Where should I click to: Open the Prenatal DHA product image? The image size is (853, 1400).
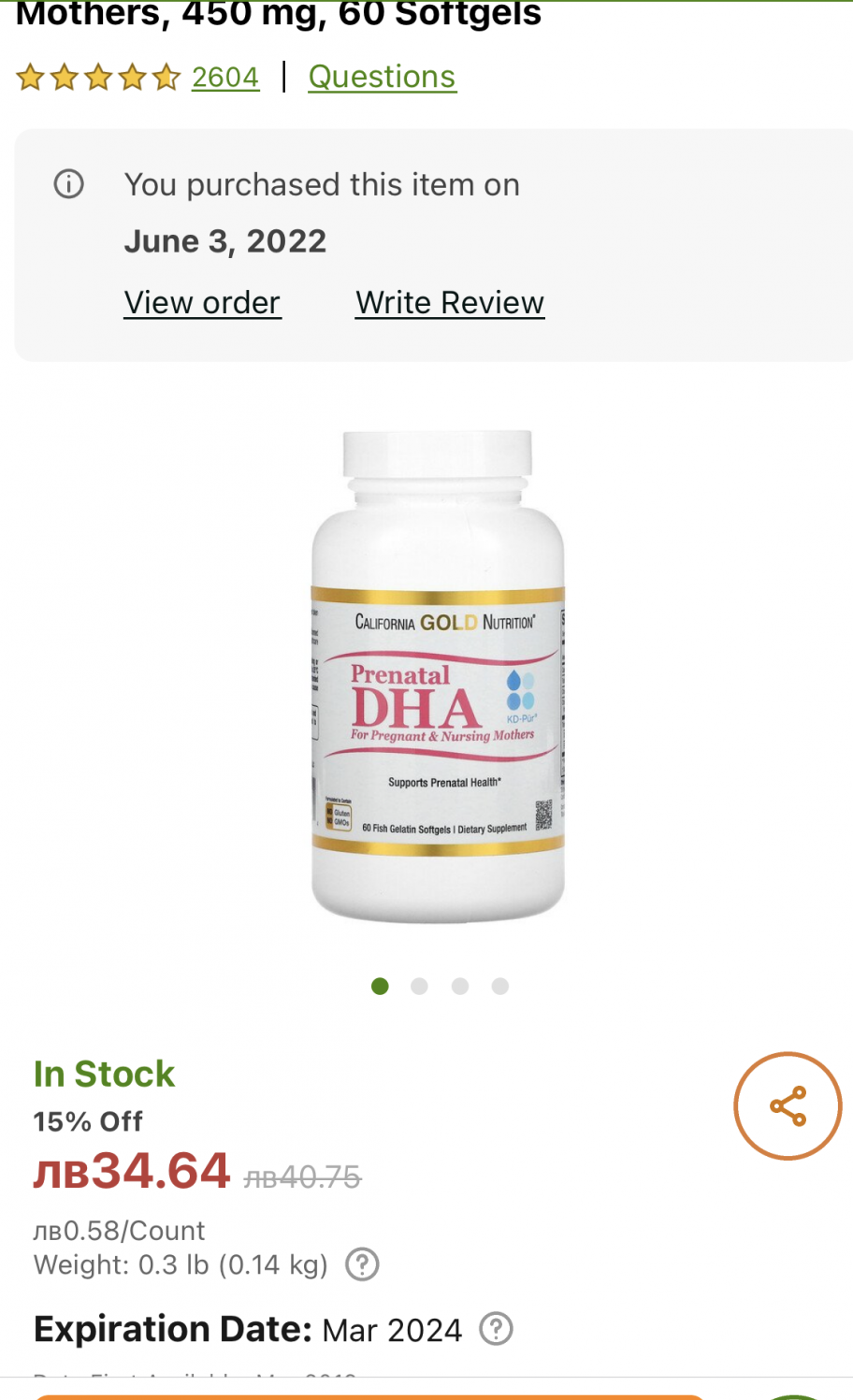coord(438,677)
